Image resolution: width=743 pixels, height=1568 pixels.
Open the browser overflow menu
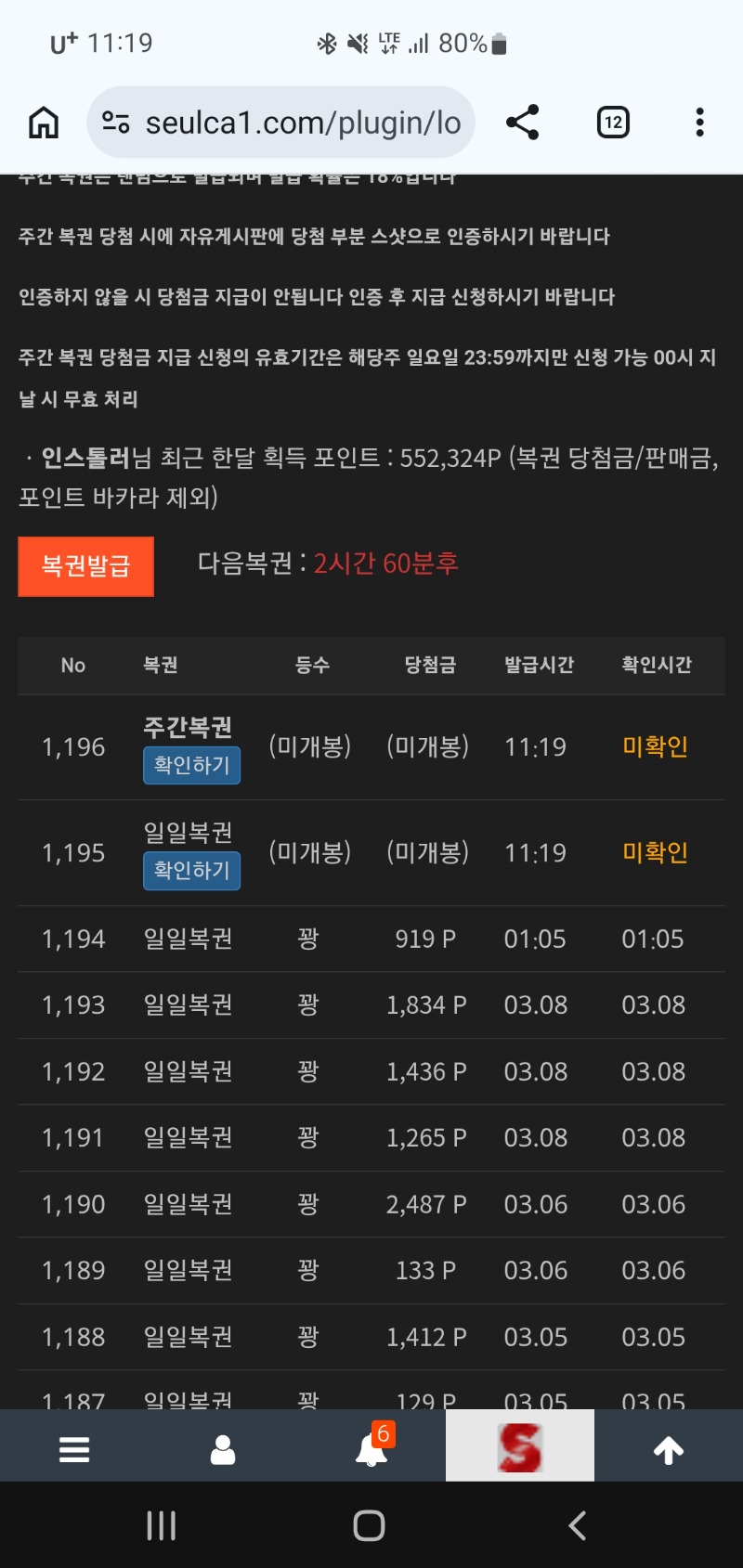click(x=699, y=123)
